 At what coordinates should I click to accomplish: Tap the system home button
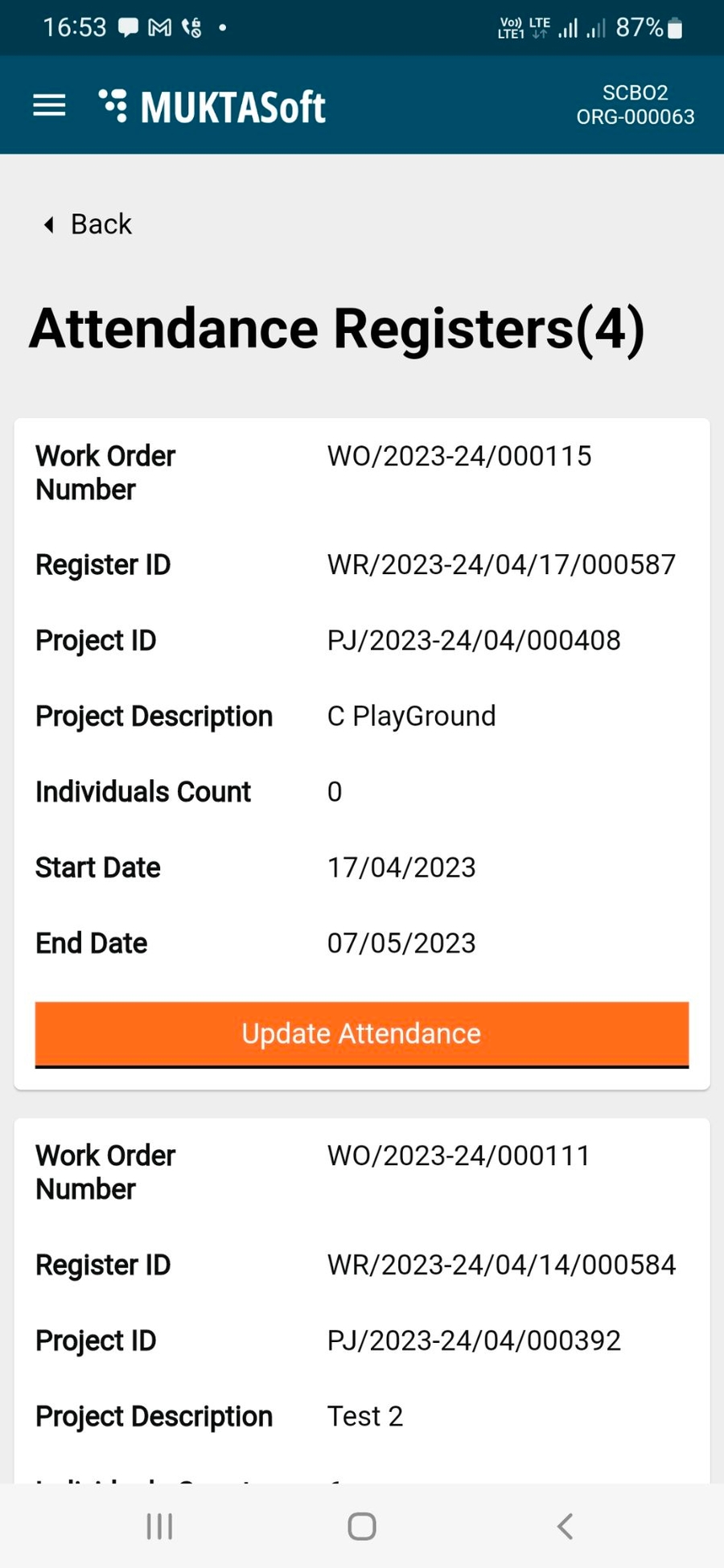pyautogui.click(x=361, y=1525)
